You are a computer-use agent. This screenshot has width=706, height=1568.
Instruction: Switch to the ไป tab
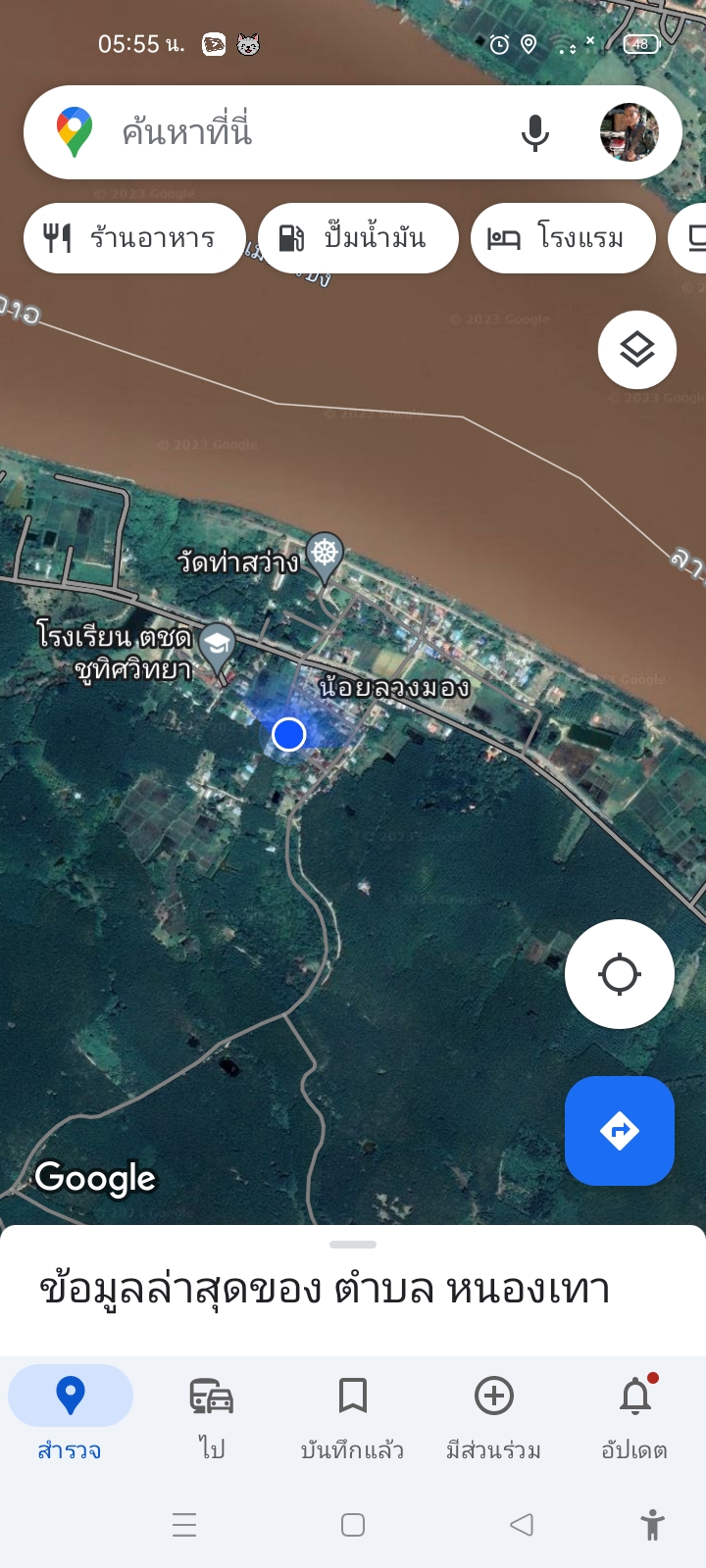(x=212, y=1413)
